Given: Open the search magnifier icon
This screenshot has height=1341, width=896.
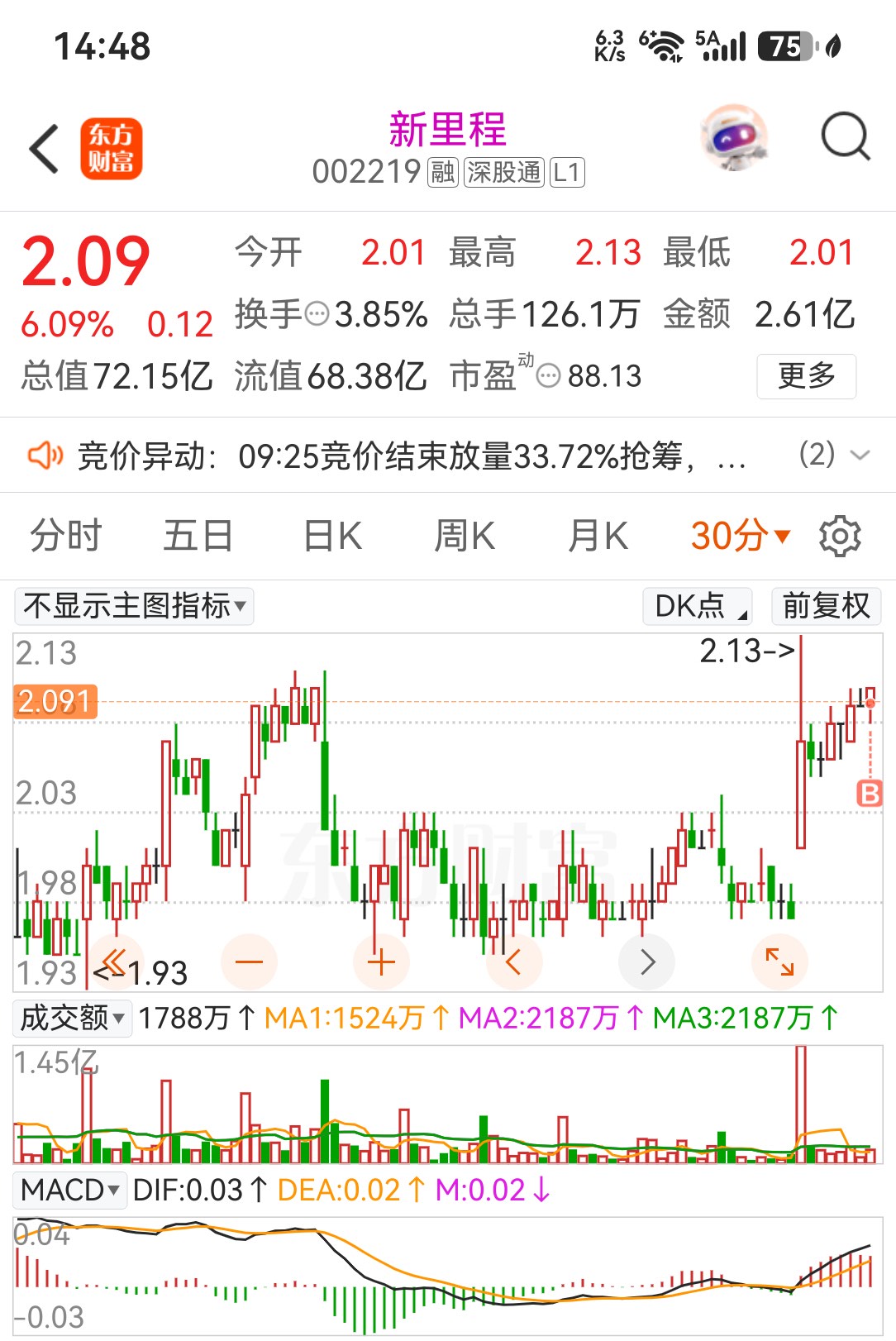Looking at the screenshot, I should (845, 136).
